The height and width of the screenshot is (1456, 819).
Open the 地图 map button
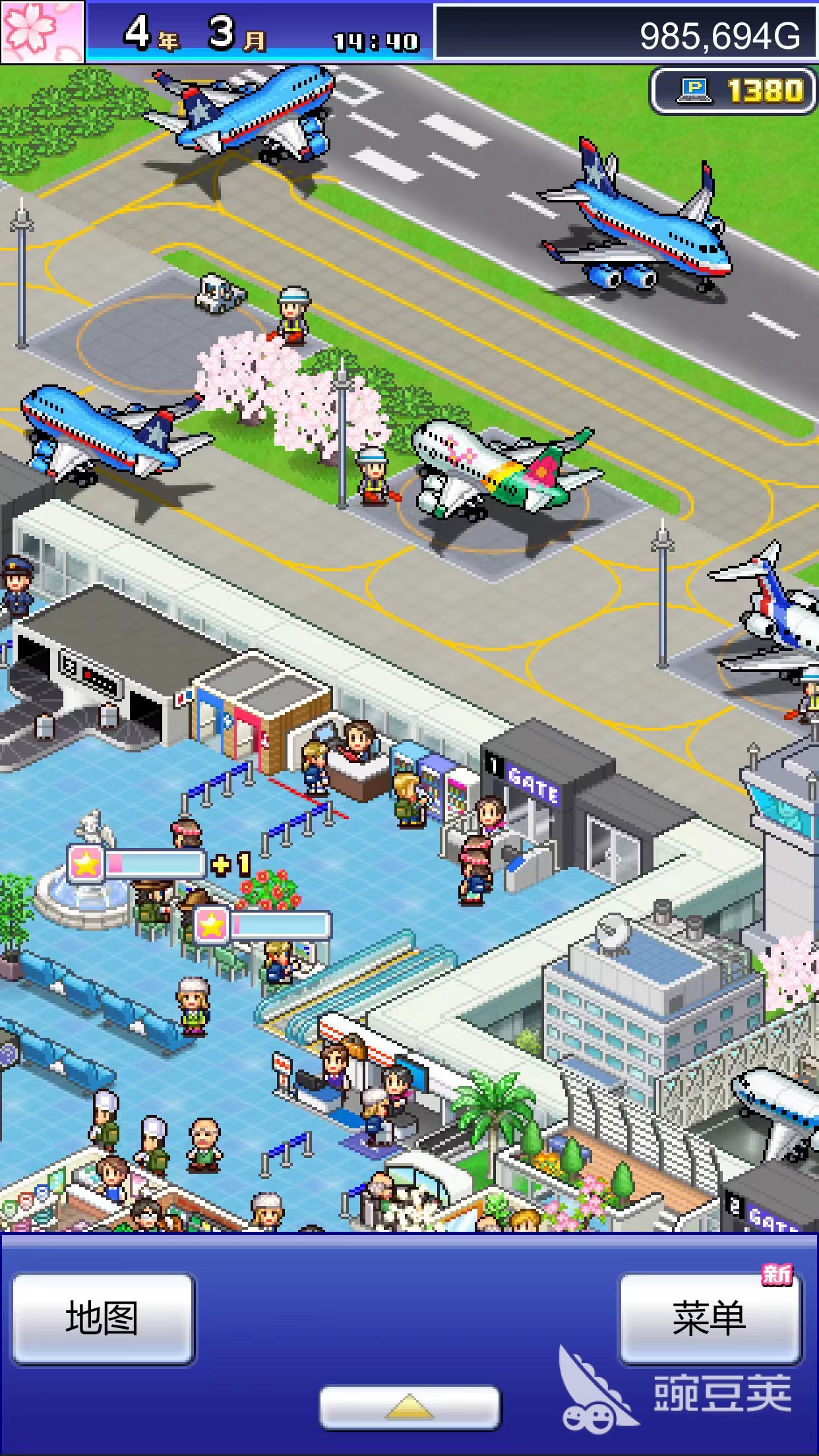(103, 1319)
